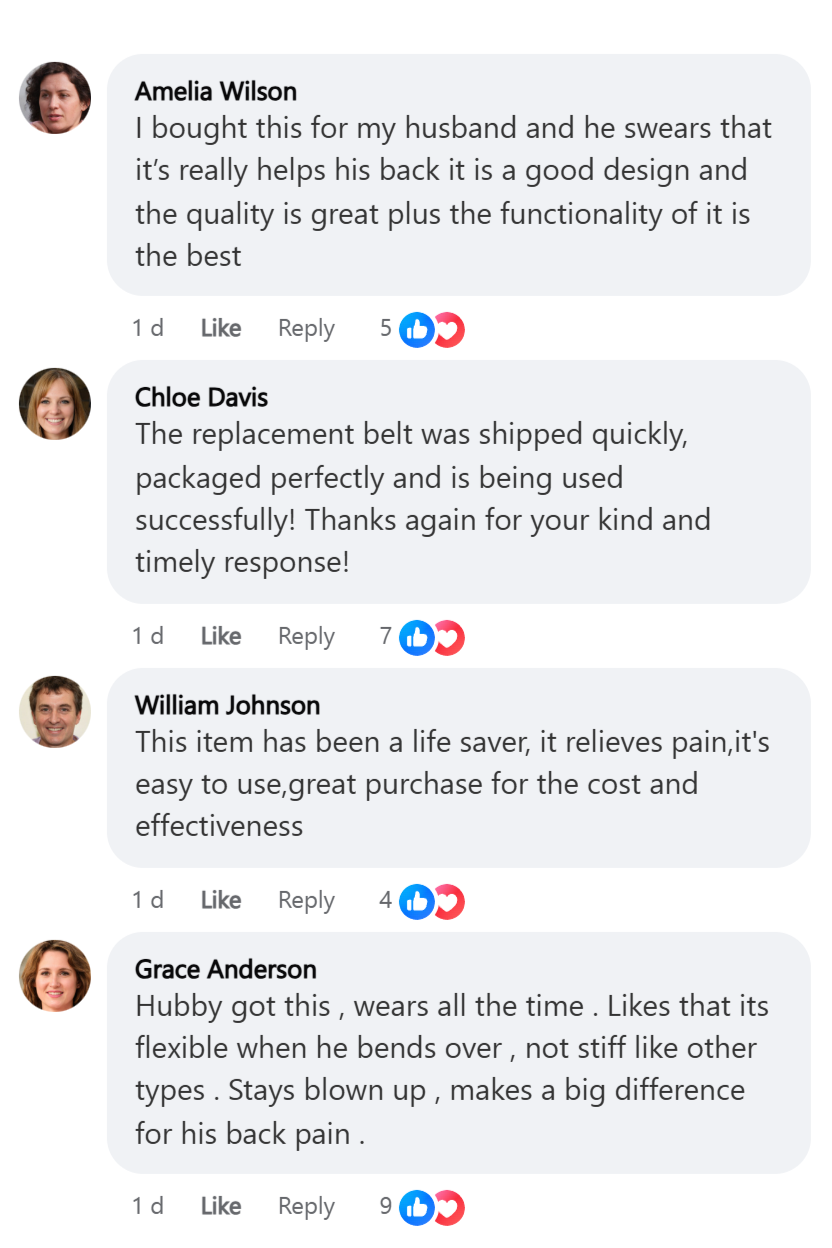This screenshot has height=1248, width=832.
Task: Reply to William Johnson's comment
Action: click(306, 901)
